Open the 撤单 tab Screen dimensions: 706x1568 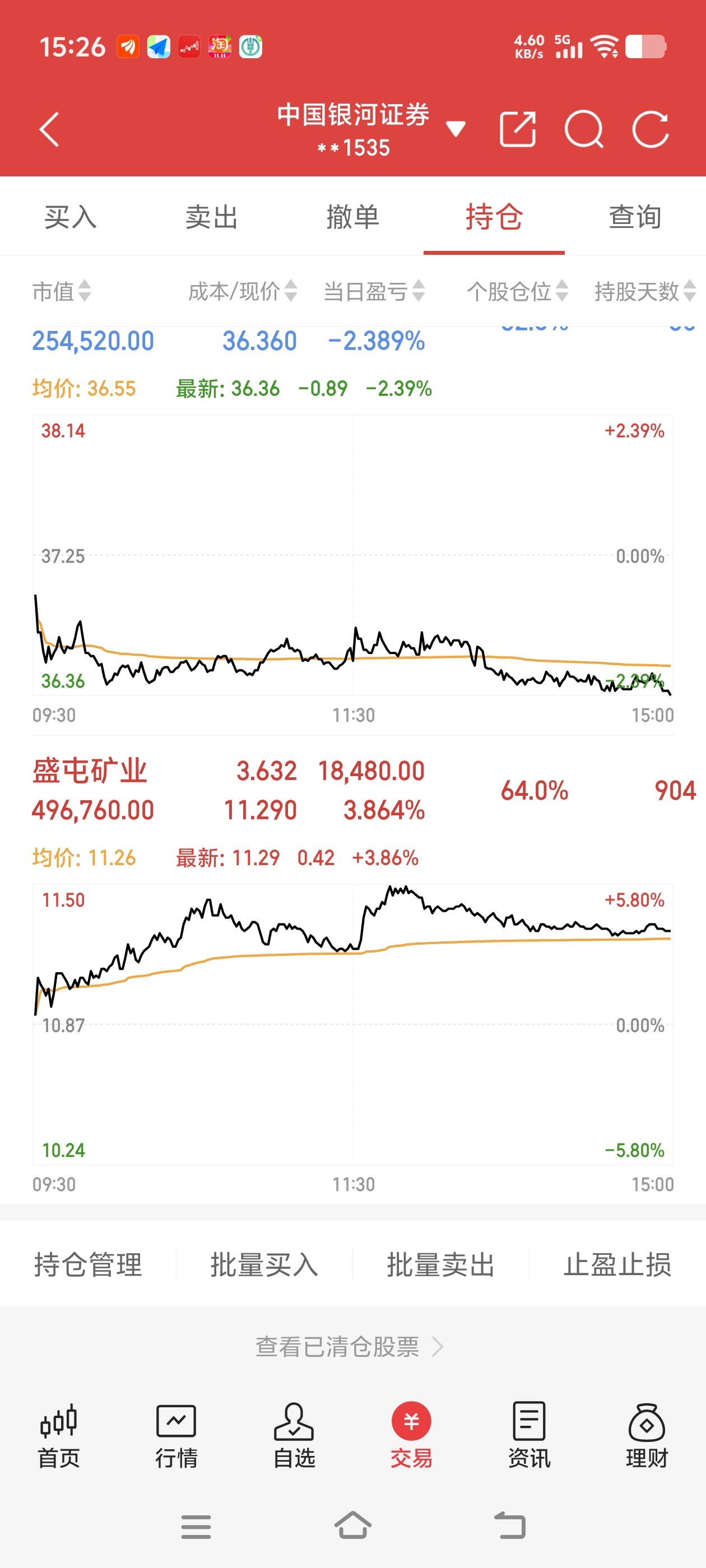coord(352,217)
